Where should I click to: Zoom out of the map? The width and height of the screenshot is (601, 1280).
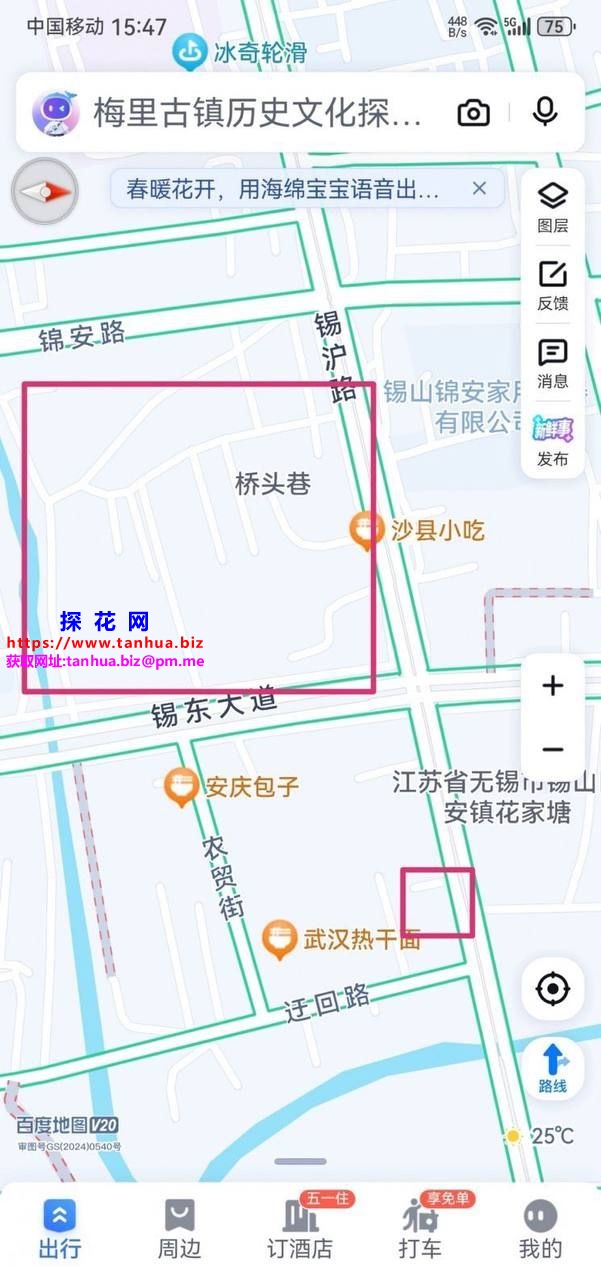pos(553,750)
